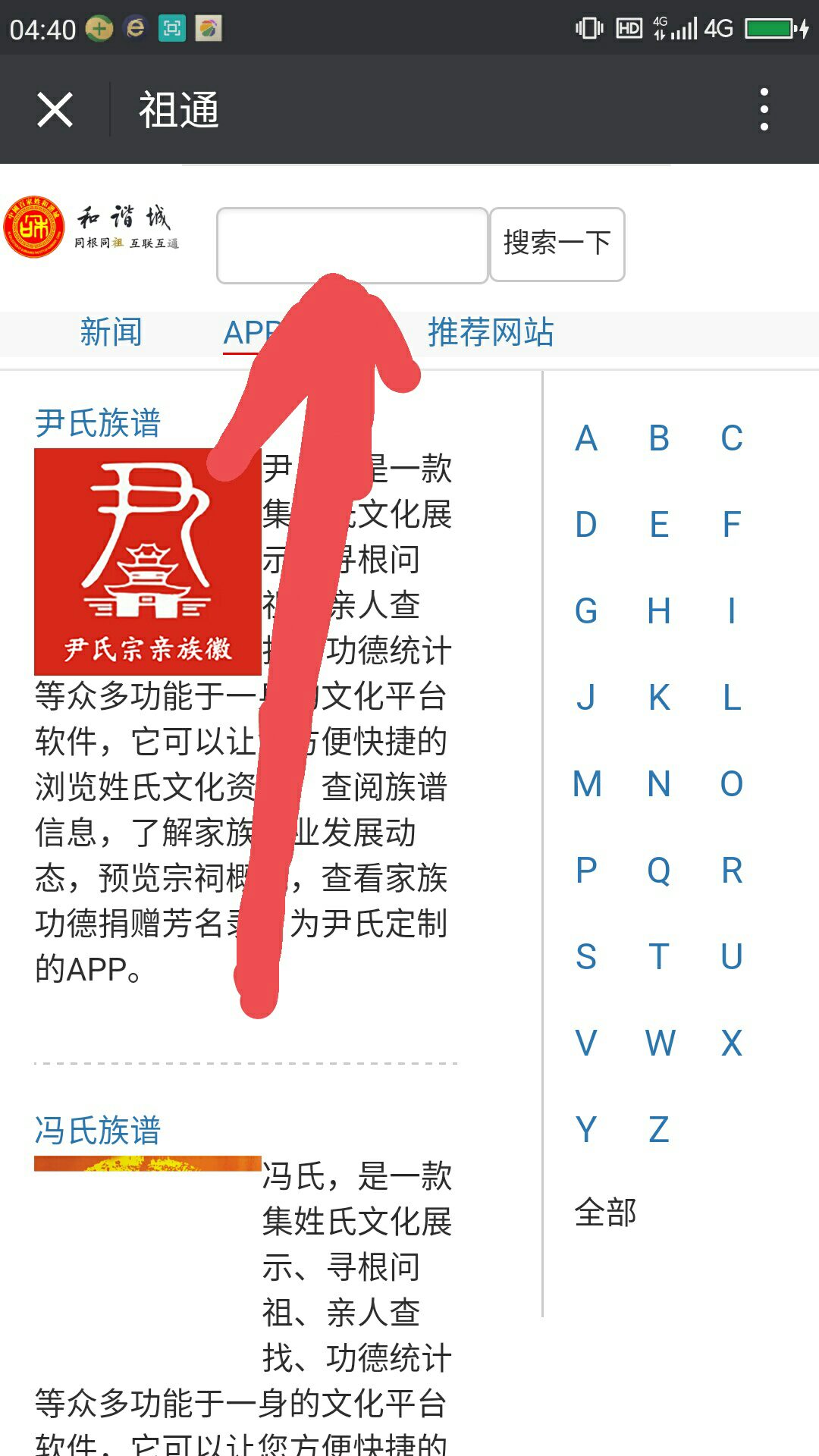The width and height of the screenshot is (819, 1456).
Task: Filter by letter F
Action: (x=731, y=525)
